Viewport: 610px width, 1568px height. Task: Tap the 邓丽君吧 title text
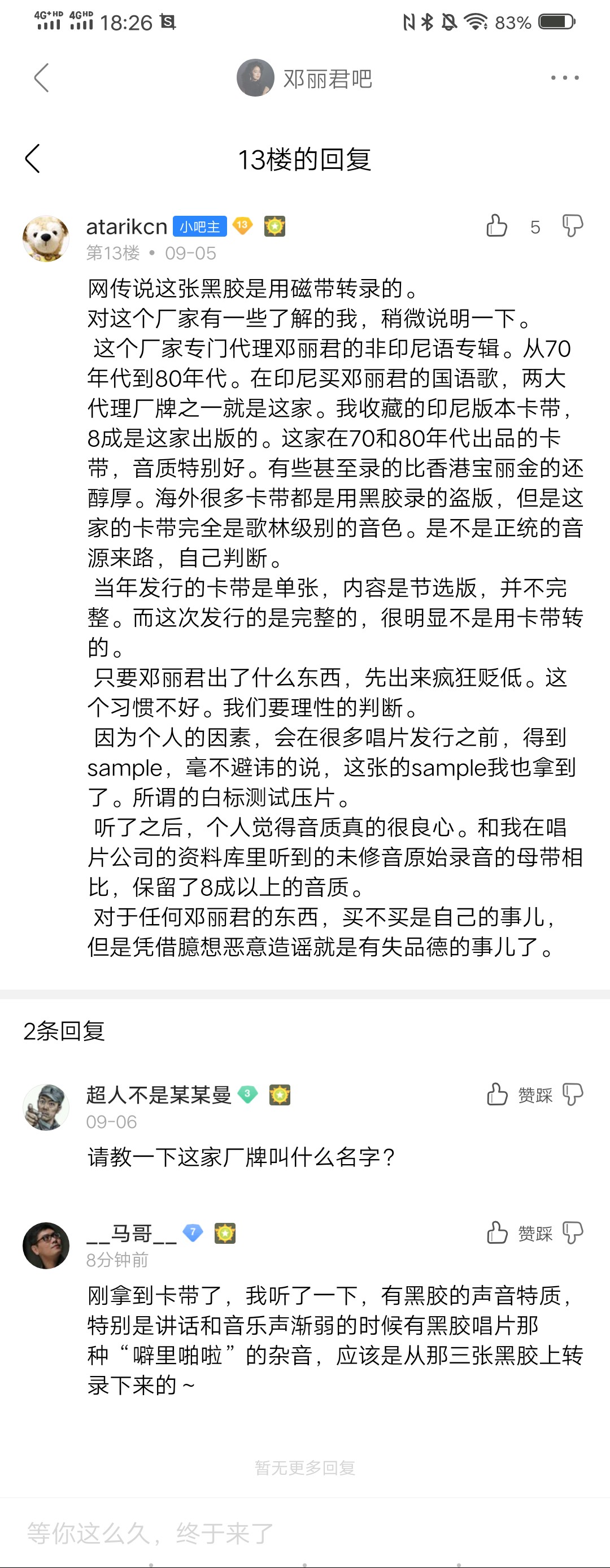tap(328, 79)
